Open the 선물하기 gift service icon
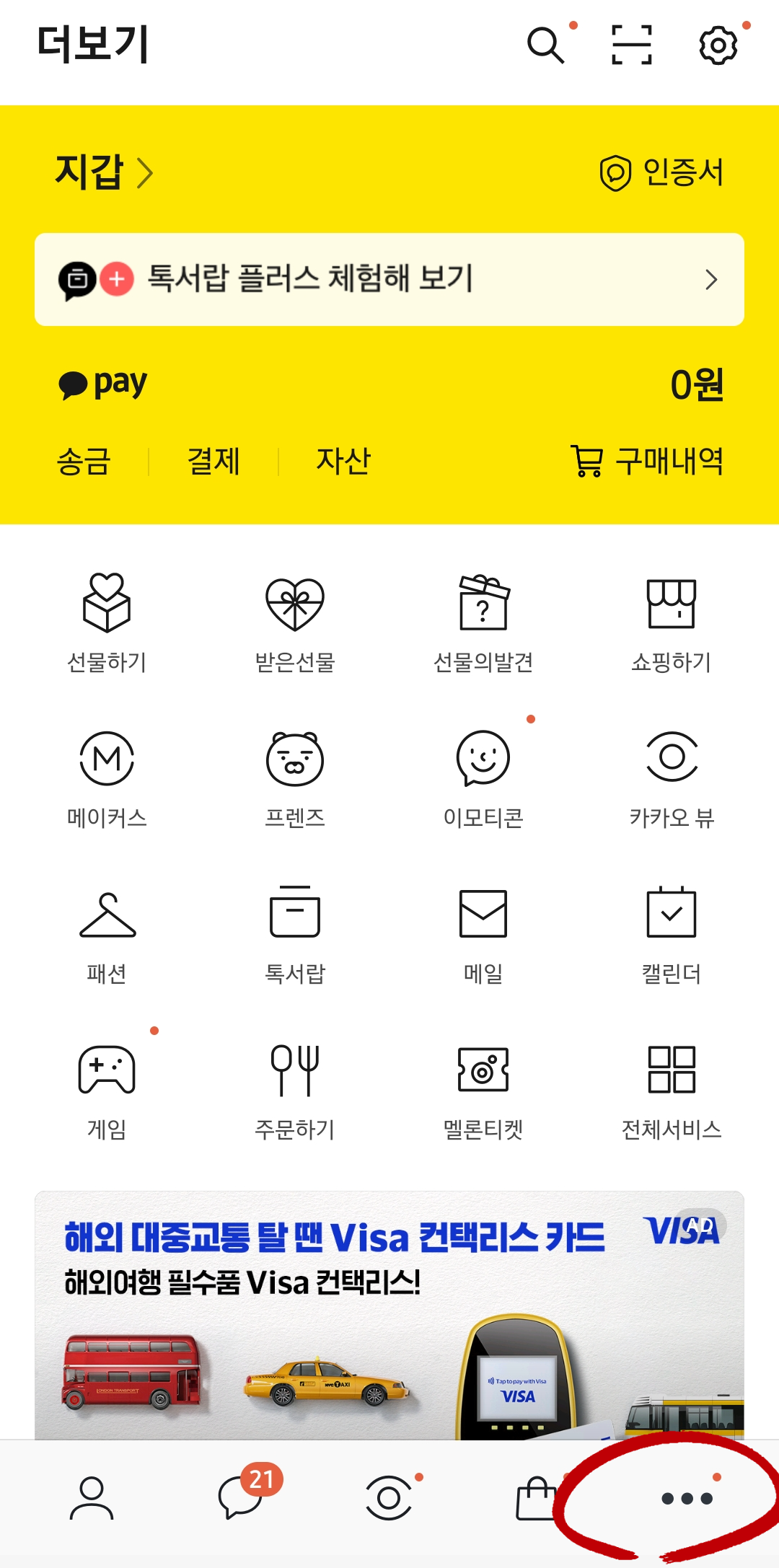The height and width of the screenshot is (1568, 779). pos(107,617)
